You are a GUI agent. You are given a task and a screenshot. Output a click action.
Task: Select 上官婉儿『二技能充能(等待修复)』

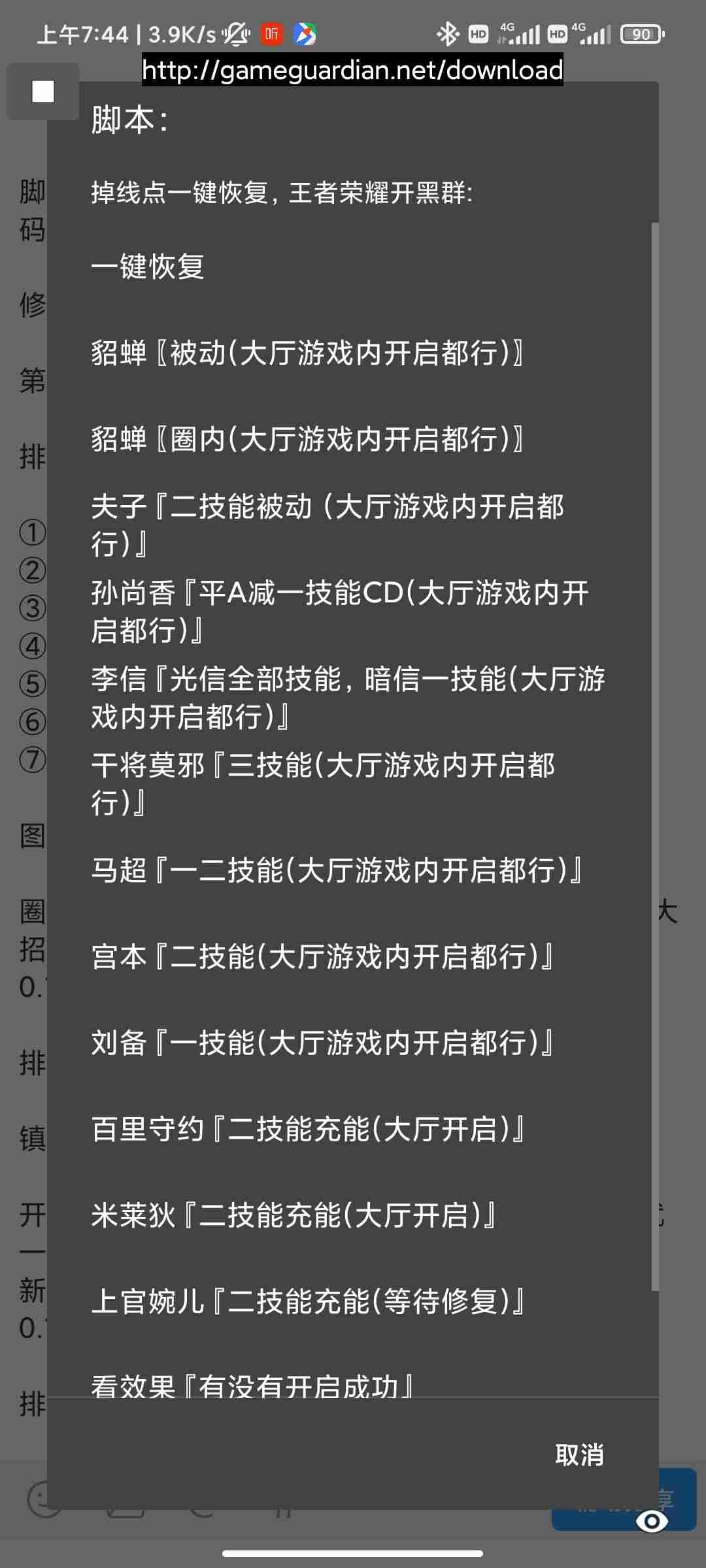tap(307, 1301)
